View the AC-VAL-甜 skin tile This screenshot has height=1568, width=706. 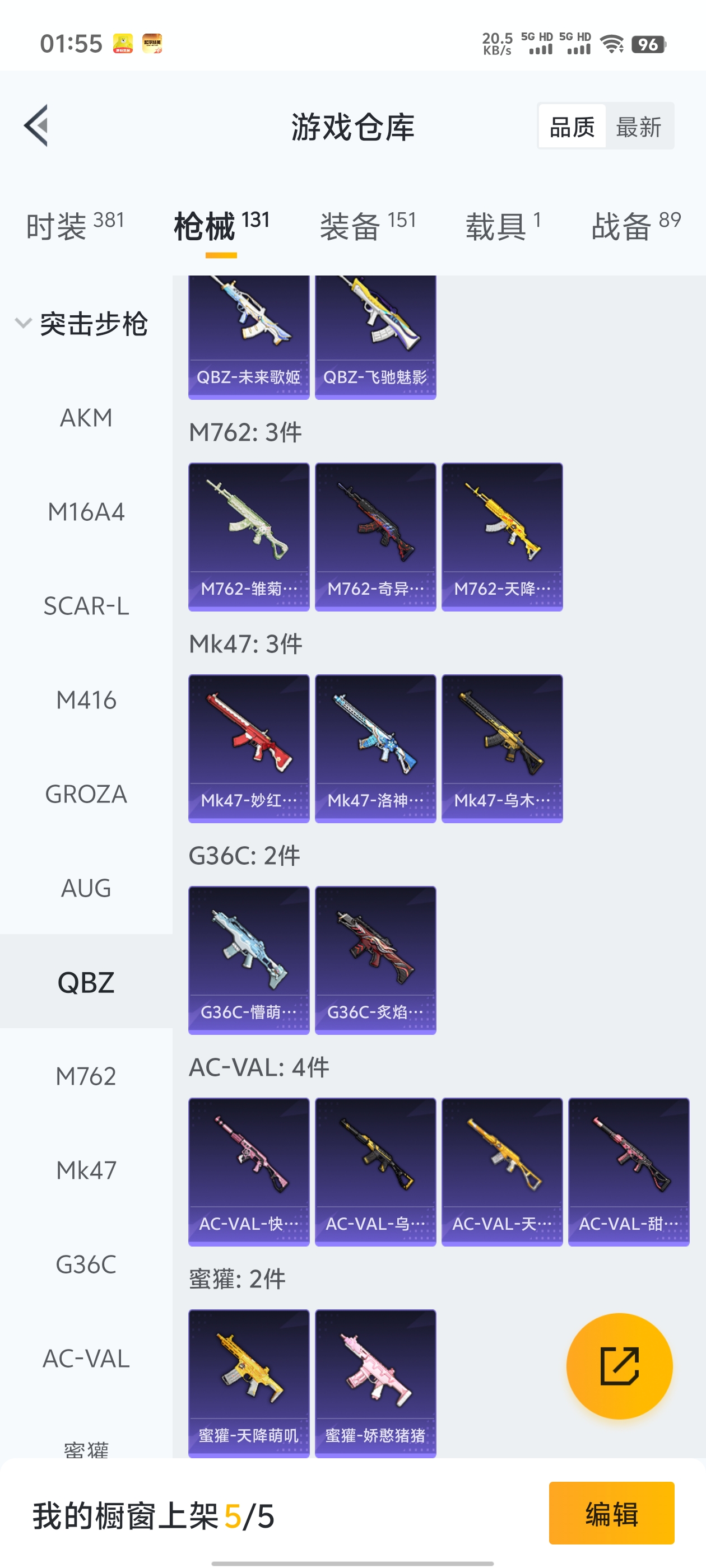[628, 1171]
